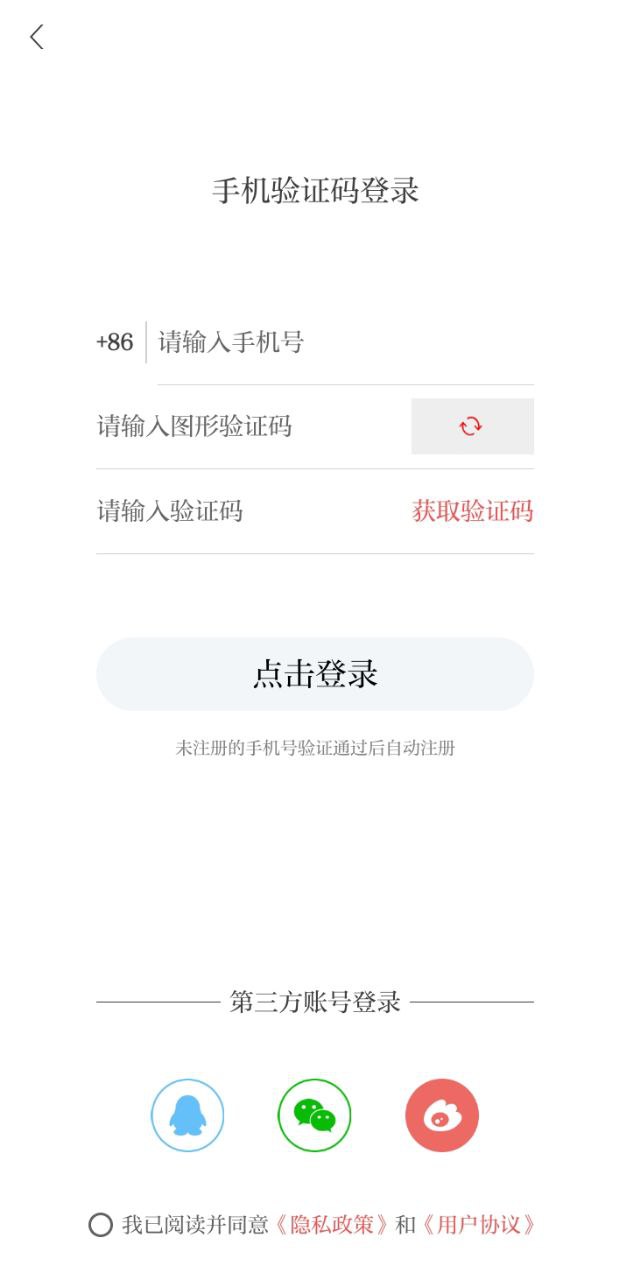Viewport: 630px width, 1280px height.
Task: Refresh the graphic captcha image
Action: [472, 427]
